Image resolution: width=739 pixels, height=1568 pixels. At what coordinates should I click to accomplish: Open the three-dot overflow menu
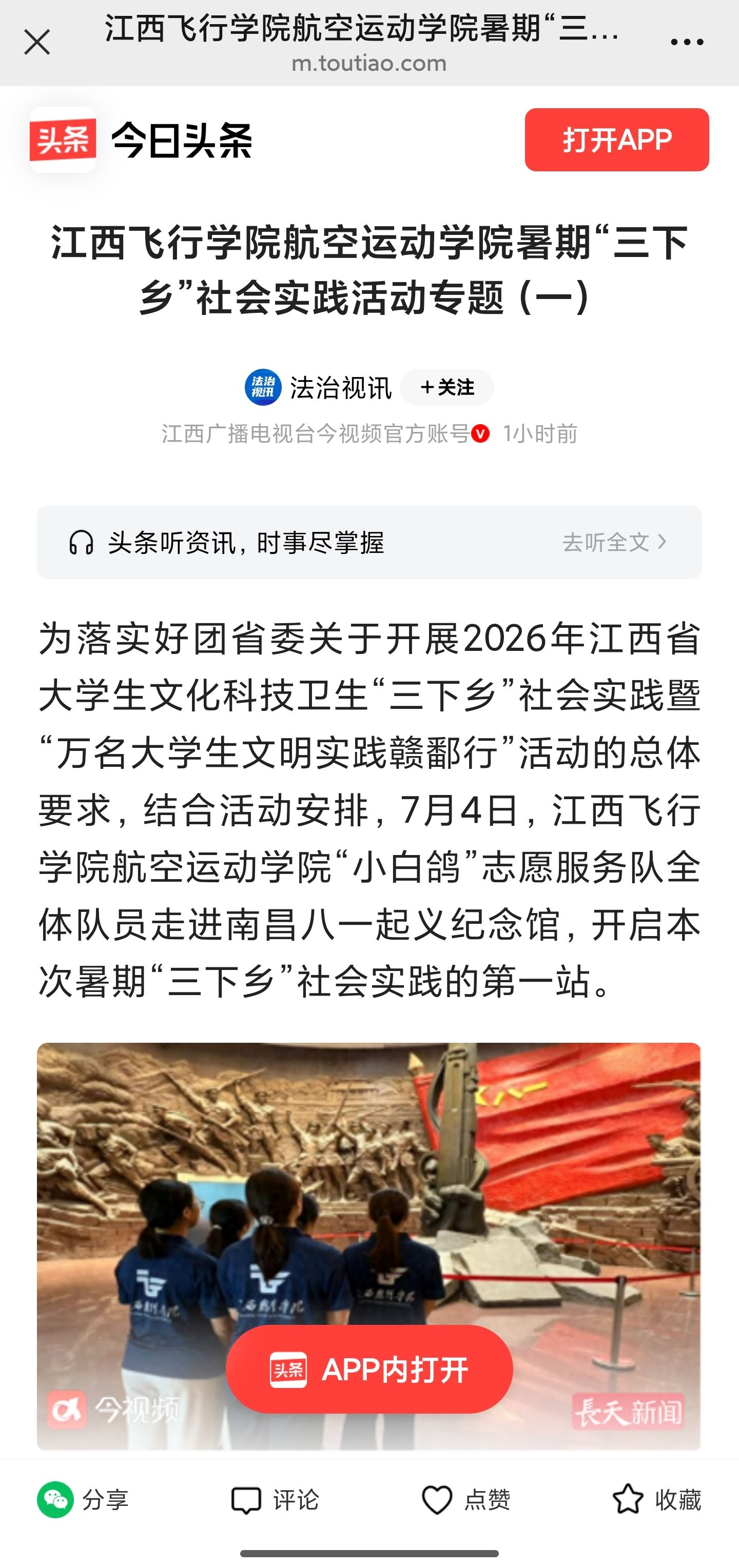pyautogui.click(x=687, y=42)
